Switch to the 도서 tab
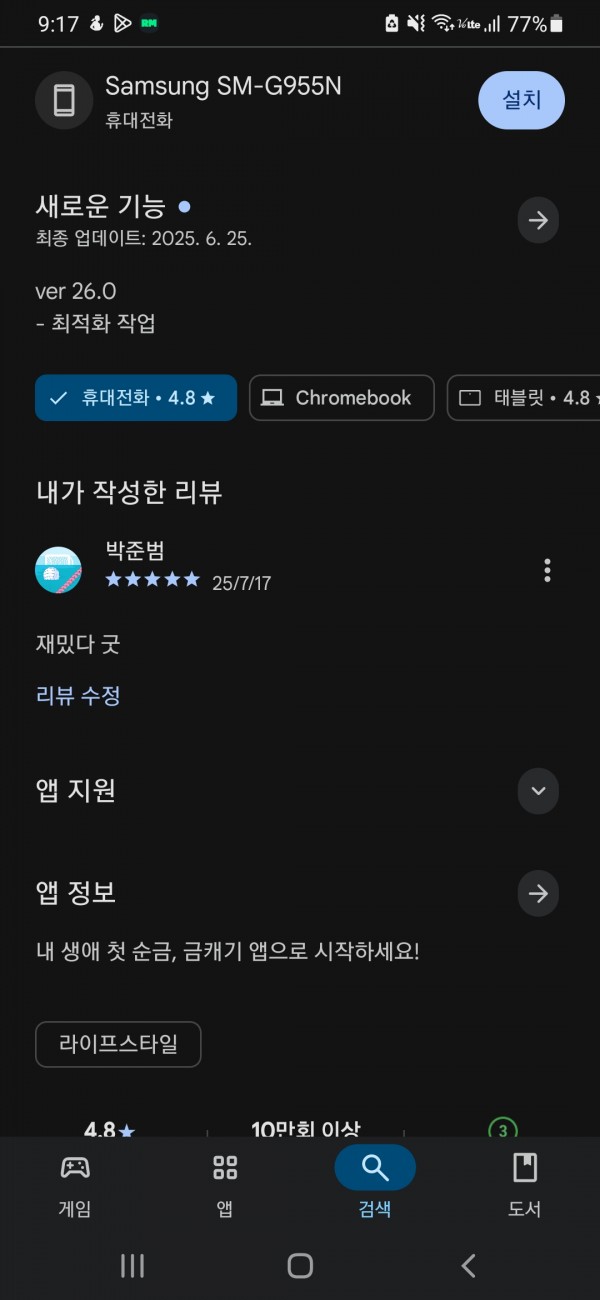Screen dimensions: 600x1300 (525, 1185)
